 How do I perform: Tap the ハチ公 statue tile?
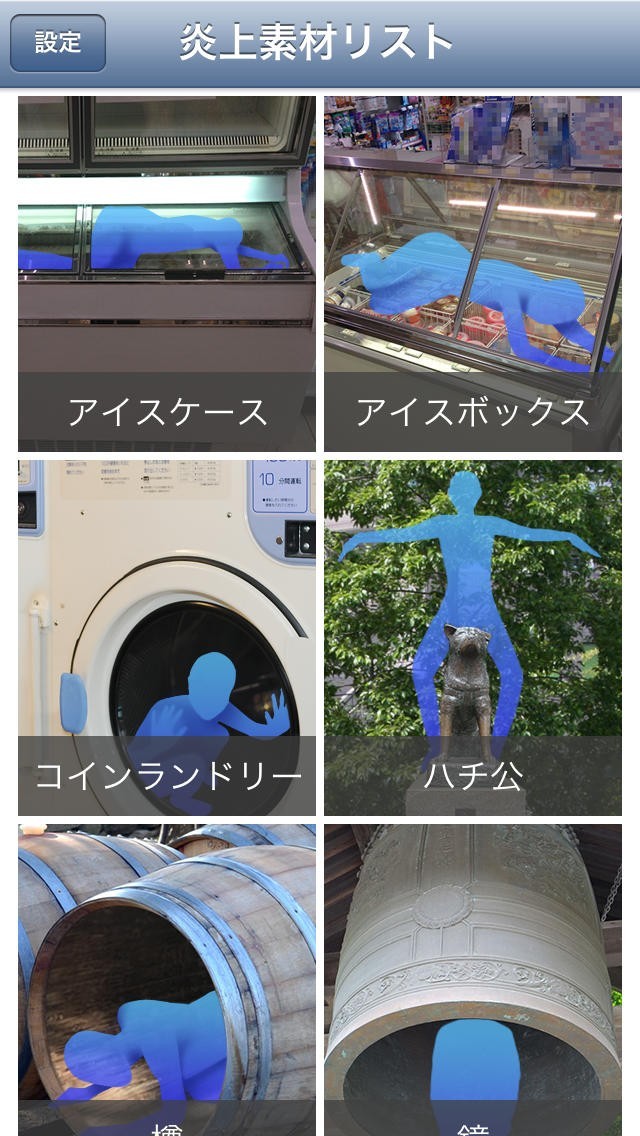(473, 637)
